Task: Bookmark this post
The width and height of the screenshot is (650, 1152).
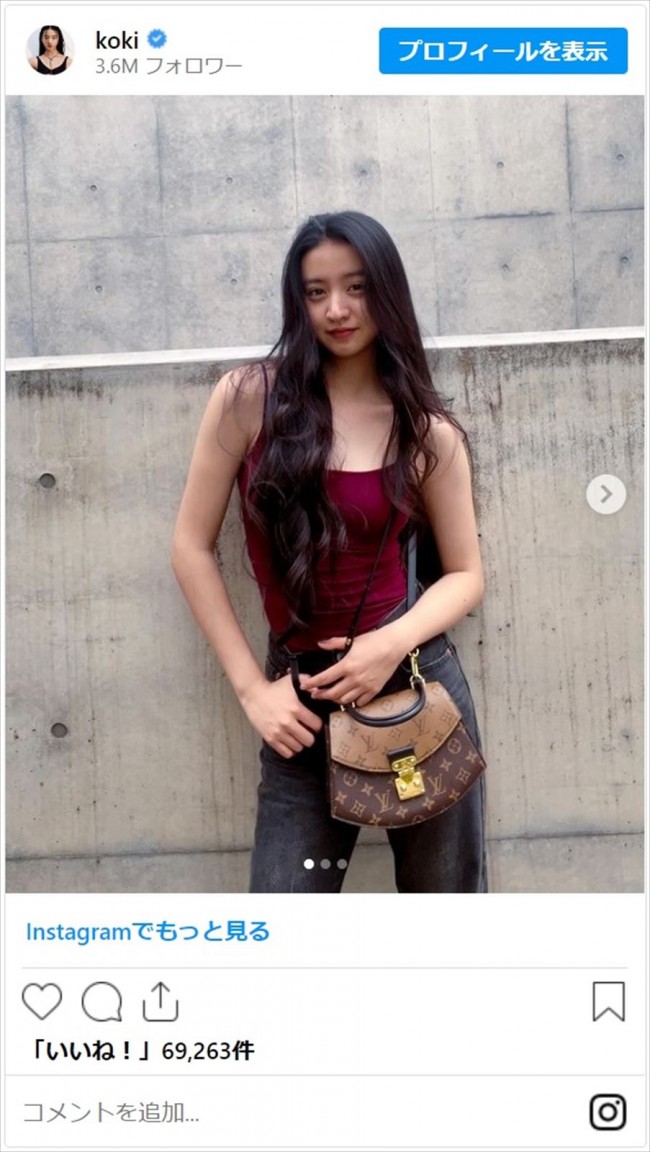Action: coord(608,1001)
